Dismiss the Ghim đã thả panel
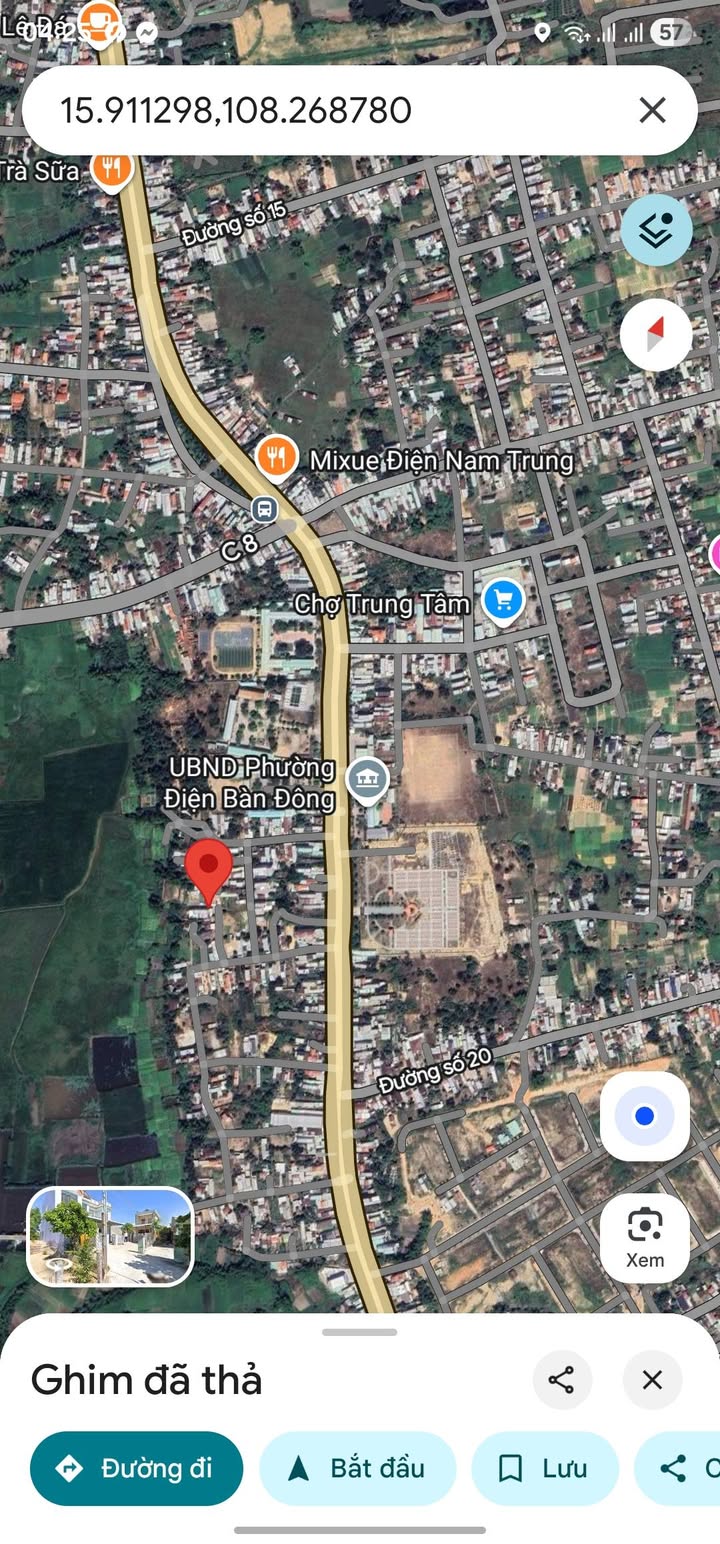Screen dimensions: 720x1544 (652, 1380)
